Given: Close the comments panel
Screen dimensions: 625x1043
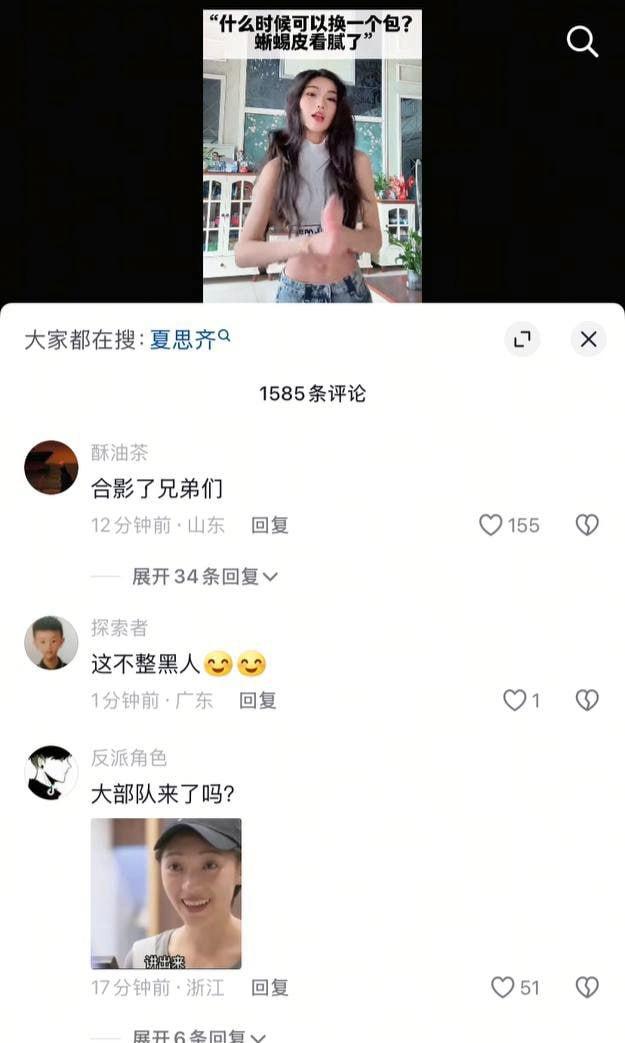Looking at the screenshot, I should pyautogui.click(x=588, y=339).
